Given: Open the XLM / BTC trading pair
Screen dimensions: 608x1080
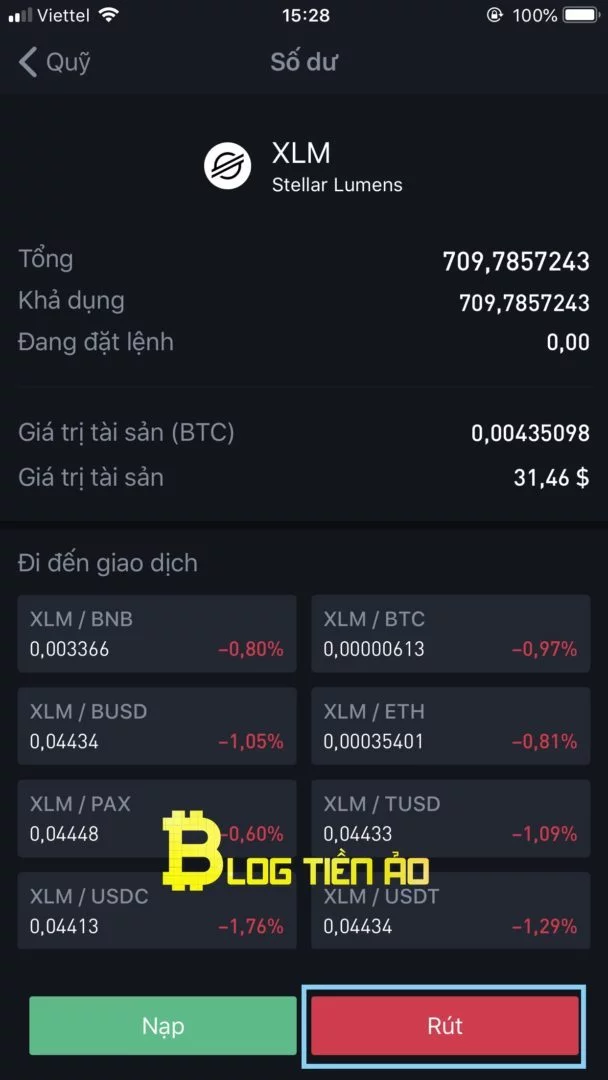Looking at the screenshot, I should pos(450,634).
